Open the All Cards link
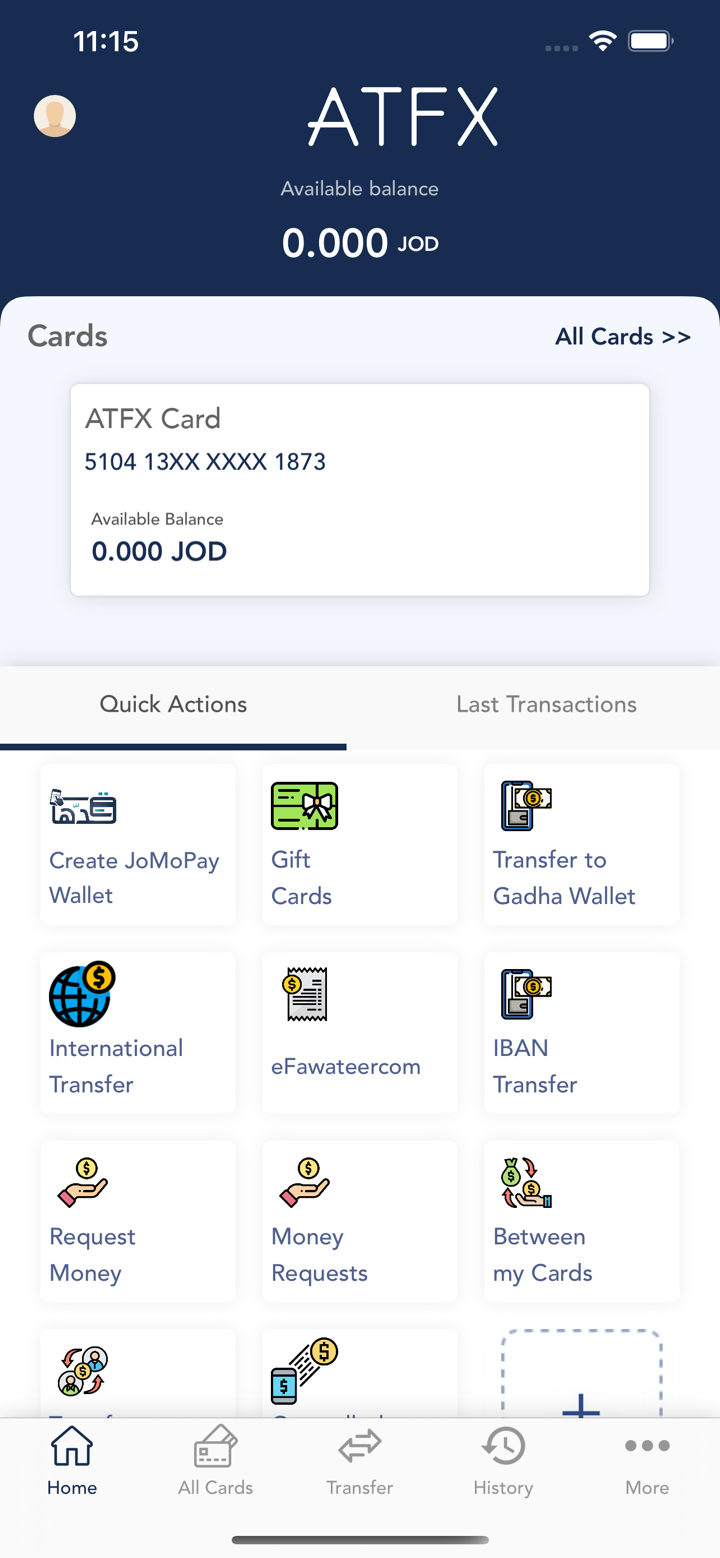Viewport: 720px width, 1558px height. (x=623, y=337)
